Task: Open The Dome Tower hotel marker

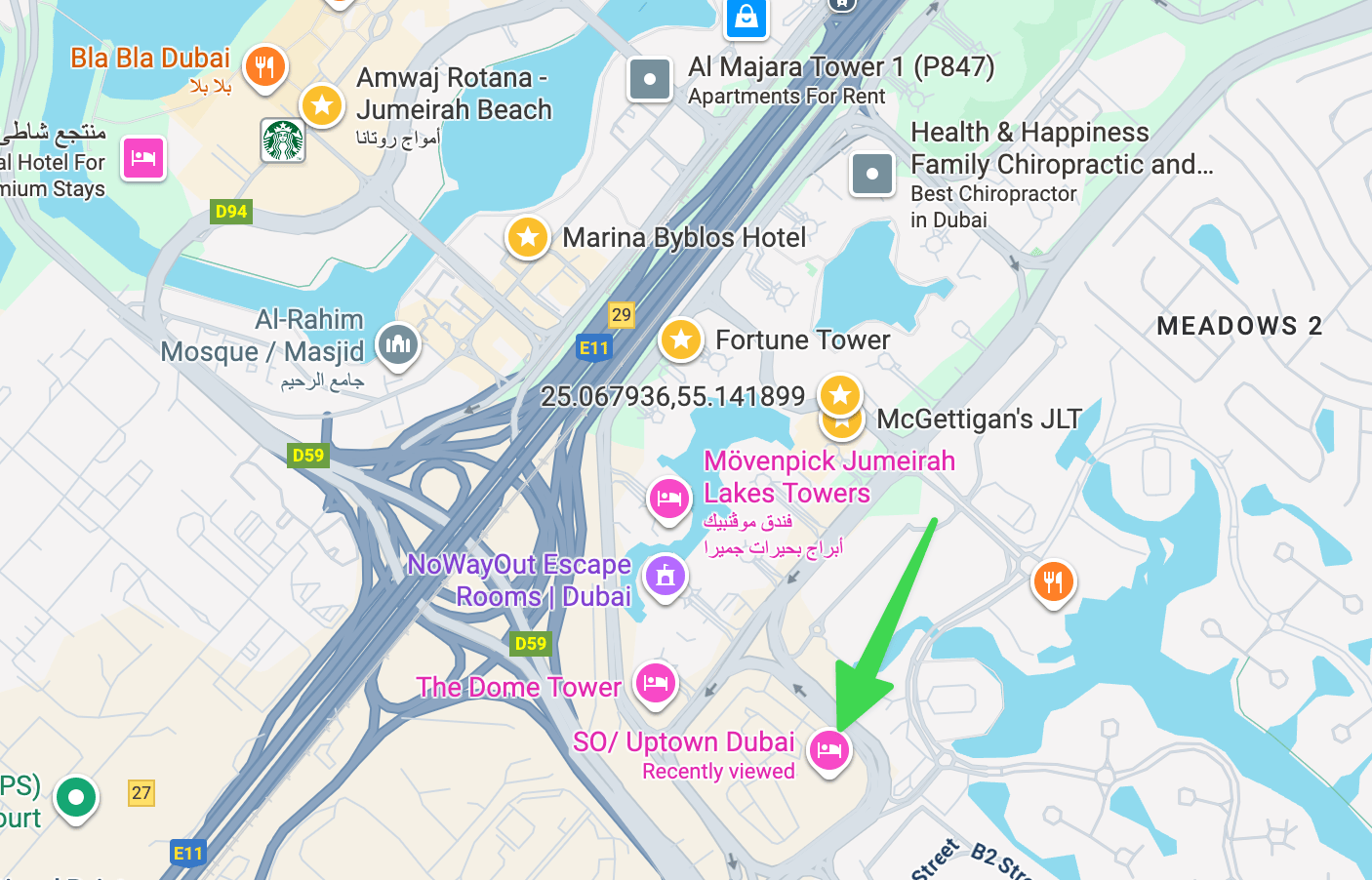Action: (656, 682)
